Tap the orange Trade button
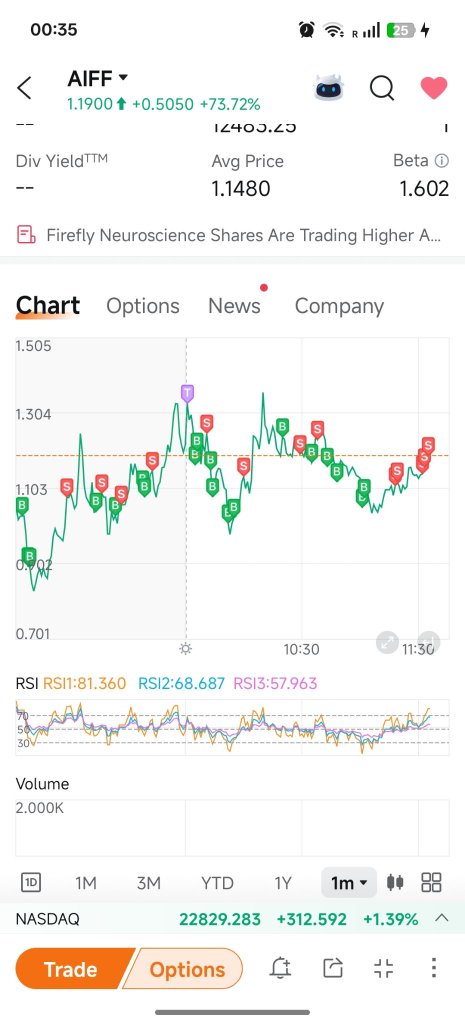Image resolution: width=465 pixels, height=1024 pixels. tap(72, 969)
